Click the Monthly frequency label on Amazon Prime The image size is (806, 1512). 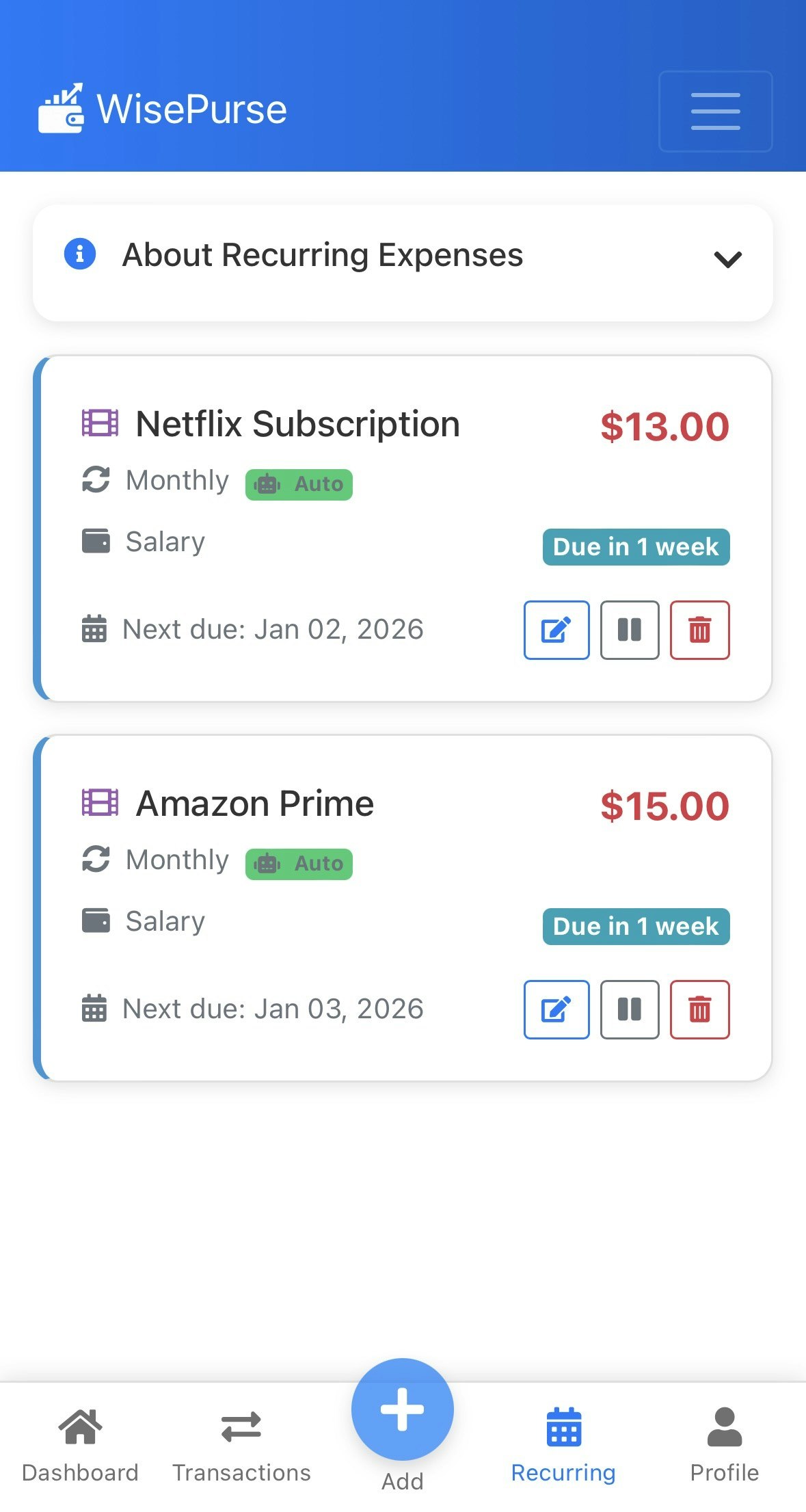[176, 860]
